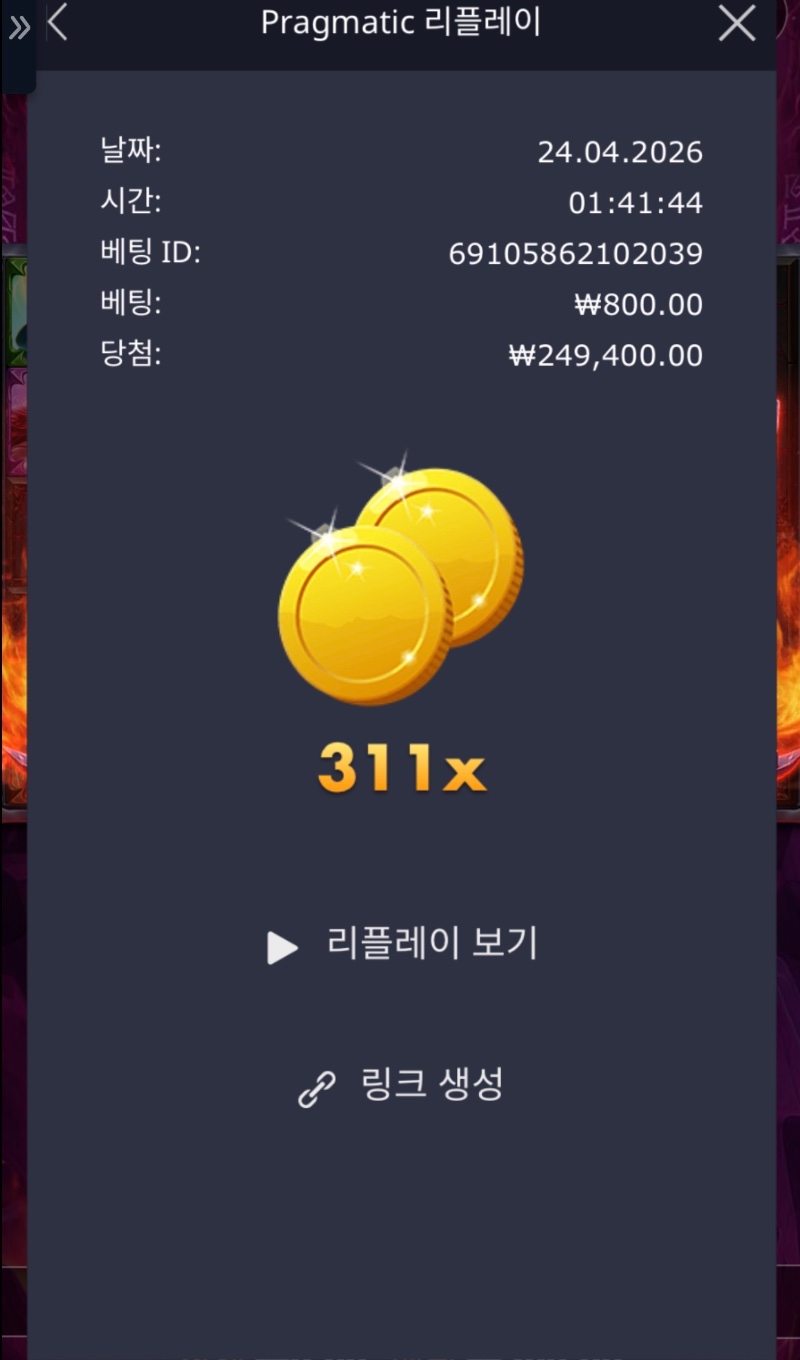Close the Pragmatic replay dialog
Viewport: 800px width, 1360px height.
737,23
